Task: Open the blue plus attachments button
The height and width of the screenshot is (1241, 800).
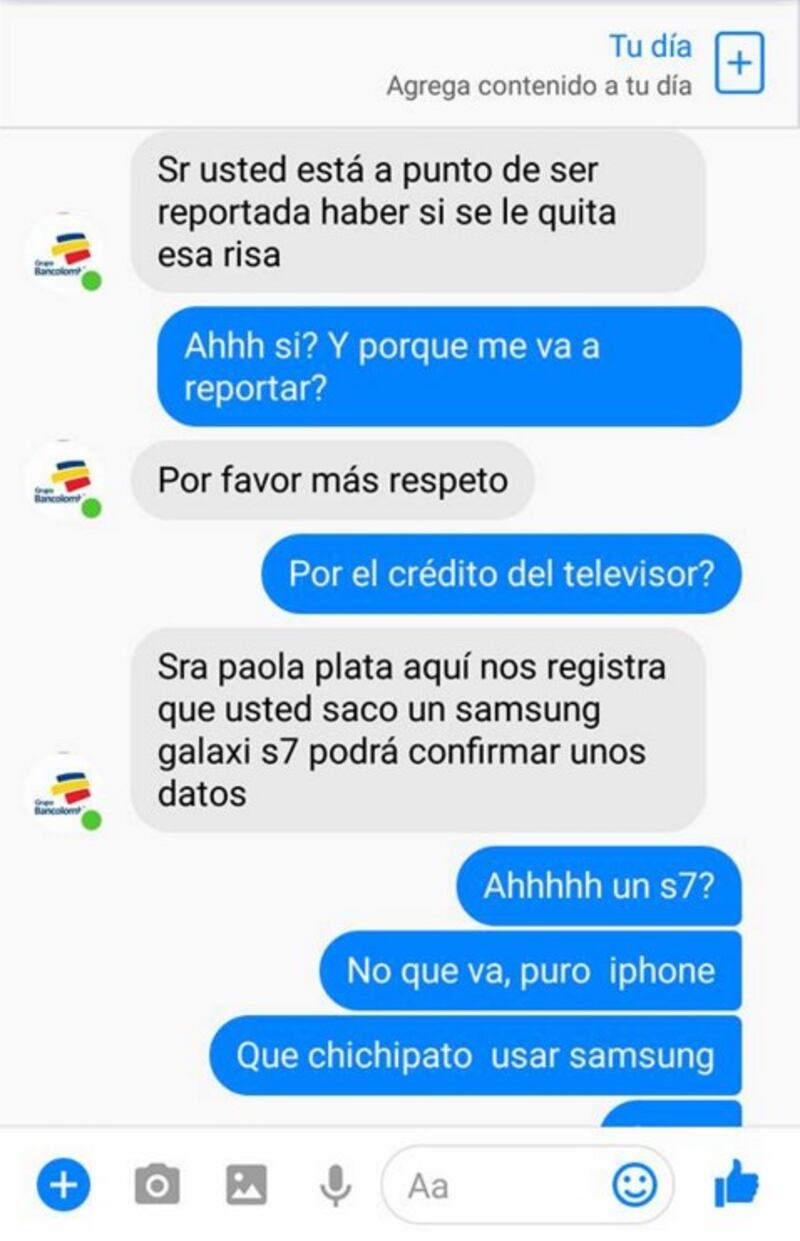Action: click(63, 1186)
